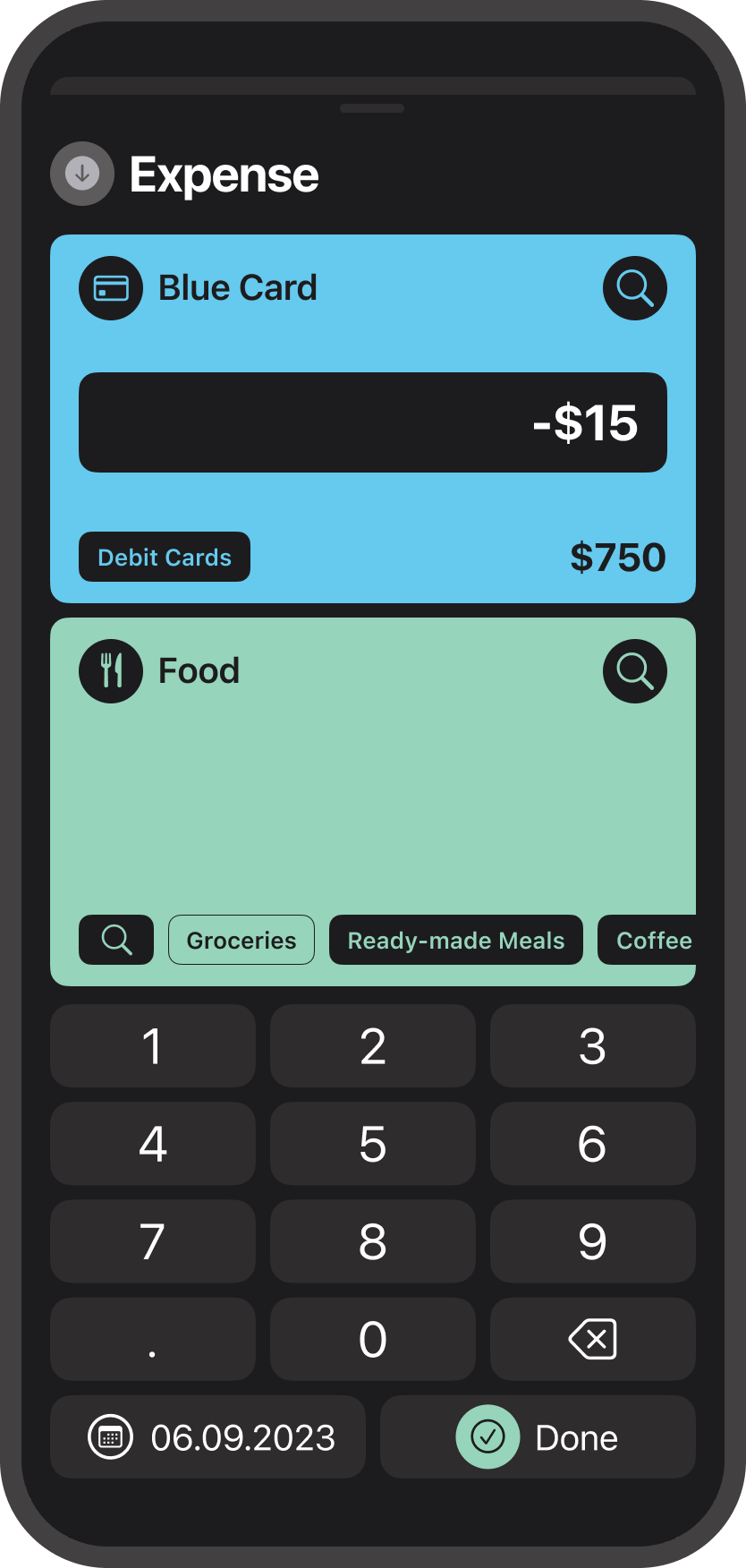This screenshot has width=746, height=1568.
Task: Click the -$15 amount field
Action: click(372, 422)
